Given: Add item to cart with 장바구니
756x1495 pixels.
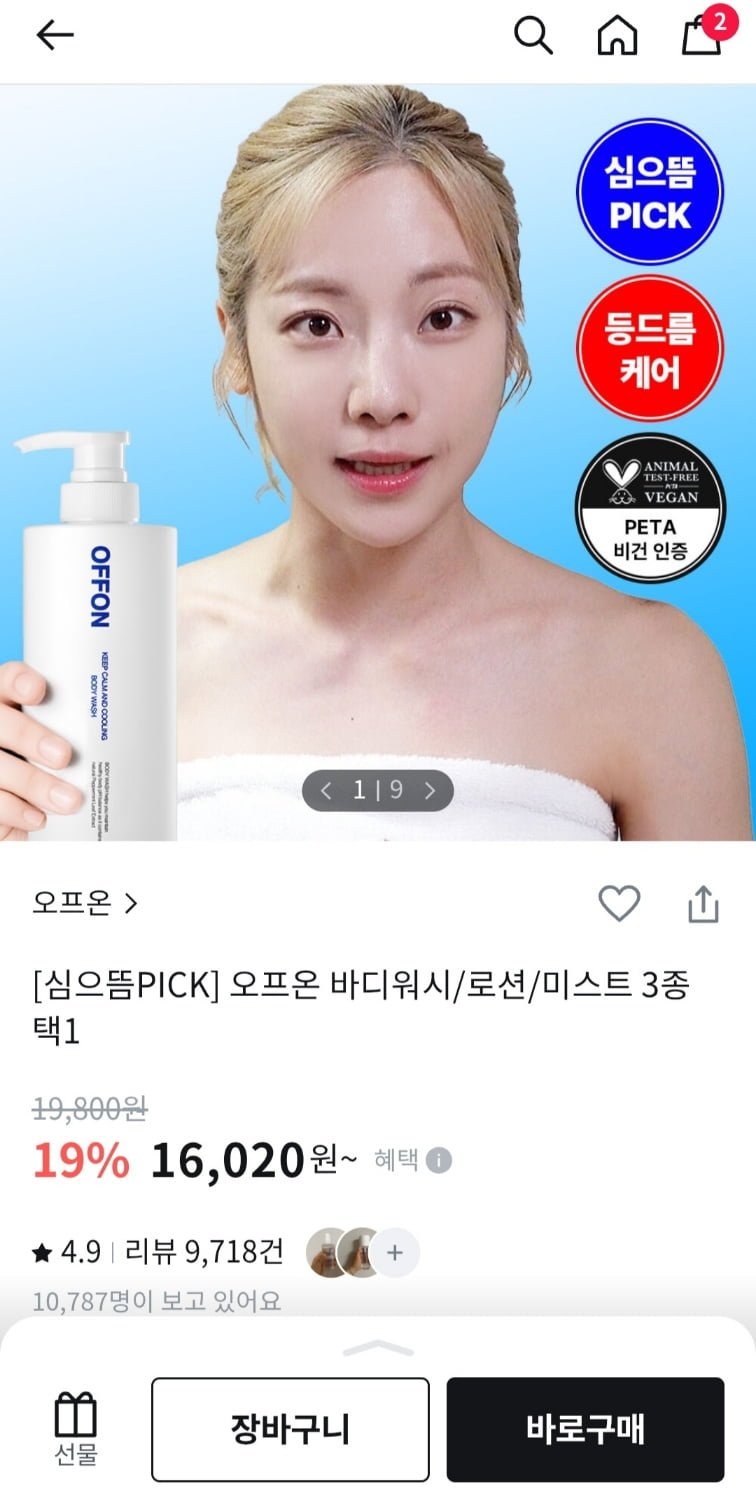Looking at the screenshot, I should (x=290, y=1429).
